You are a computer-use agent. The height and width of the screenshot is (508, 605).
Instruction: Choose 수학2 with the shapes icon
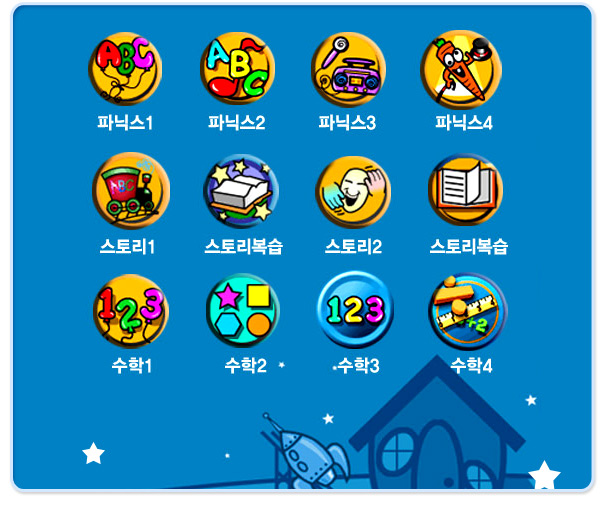coord(243,310)
